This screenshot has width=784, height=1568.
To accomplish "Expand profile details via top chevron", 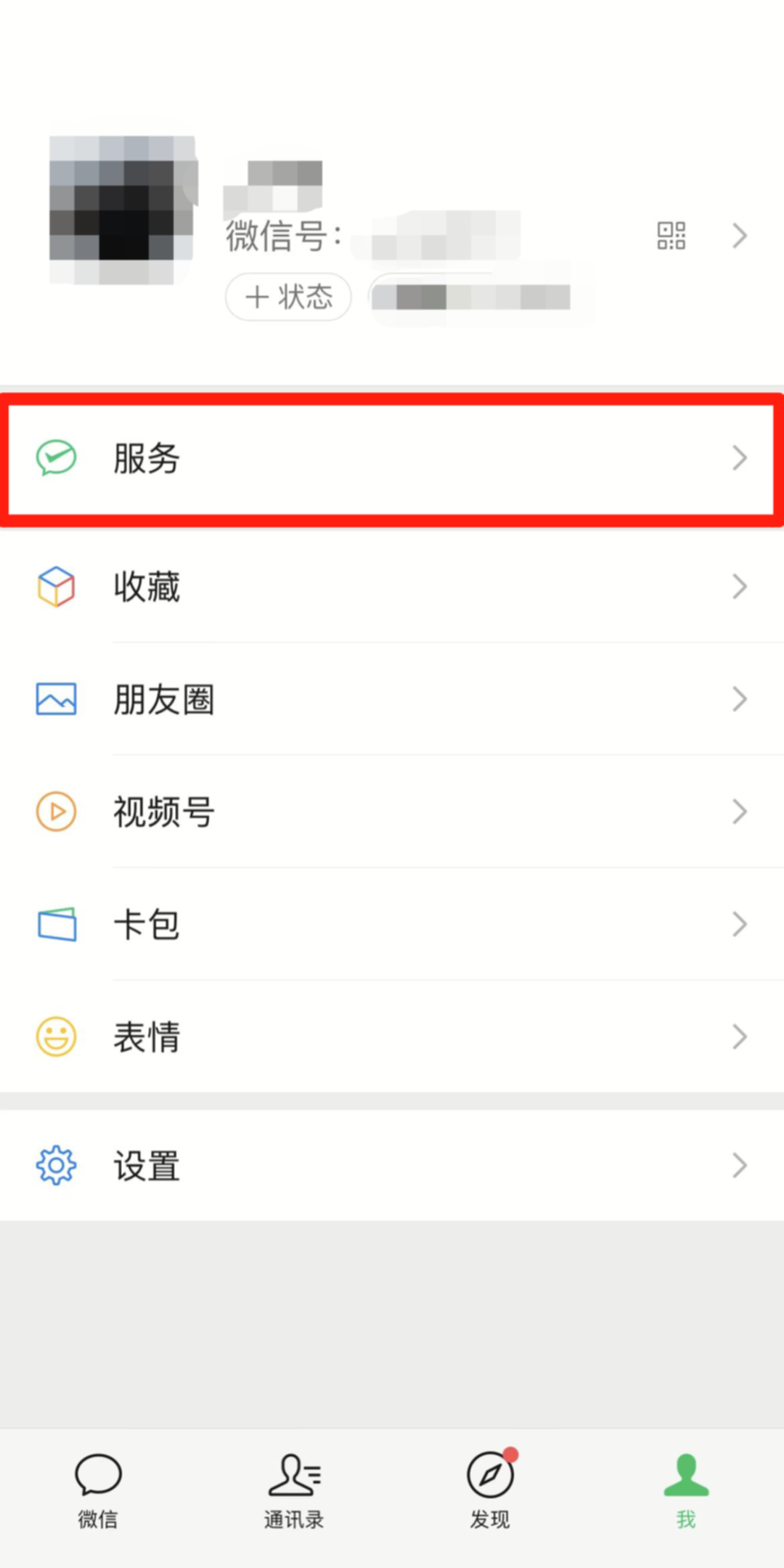I will [739, 235].
